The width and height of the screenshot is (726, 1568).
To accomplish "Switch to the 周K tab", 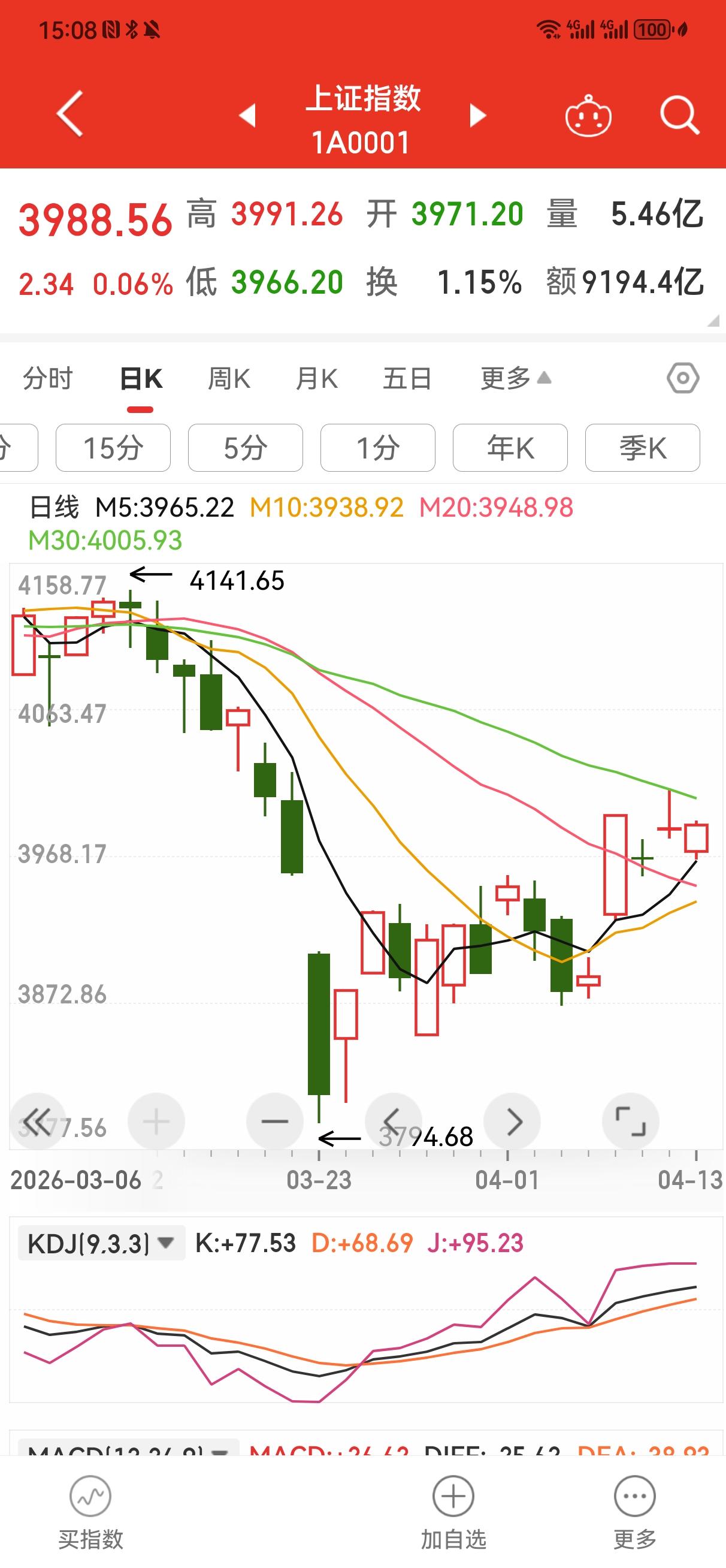I will 229,378.
